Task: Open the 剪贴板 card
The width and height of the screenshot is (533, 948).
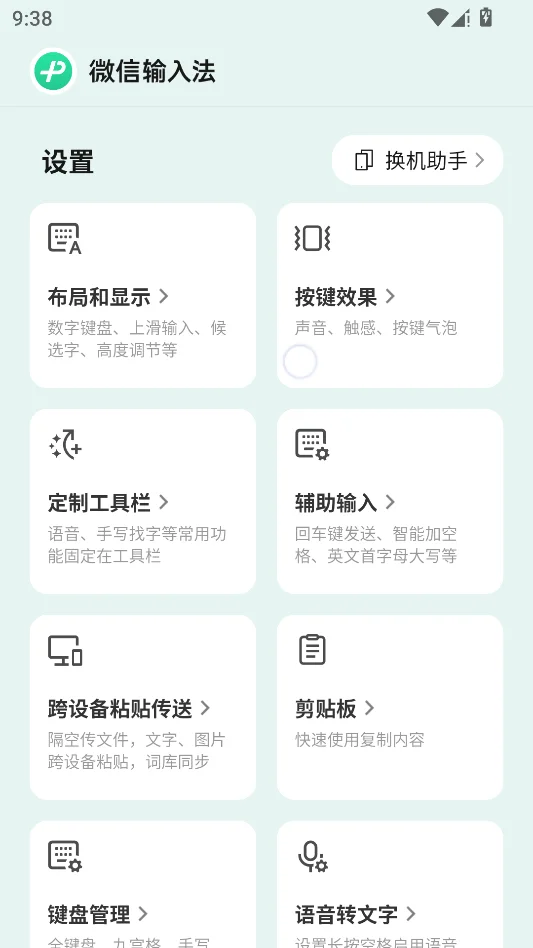Action: (x=390, y=707)
